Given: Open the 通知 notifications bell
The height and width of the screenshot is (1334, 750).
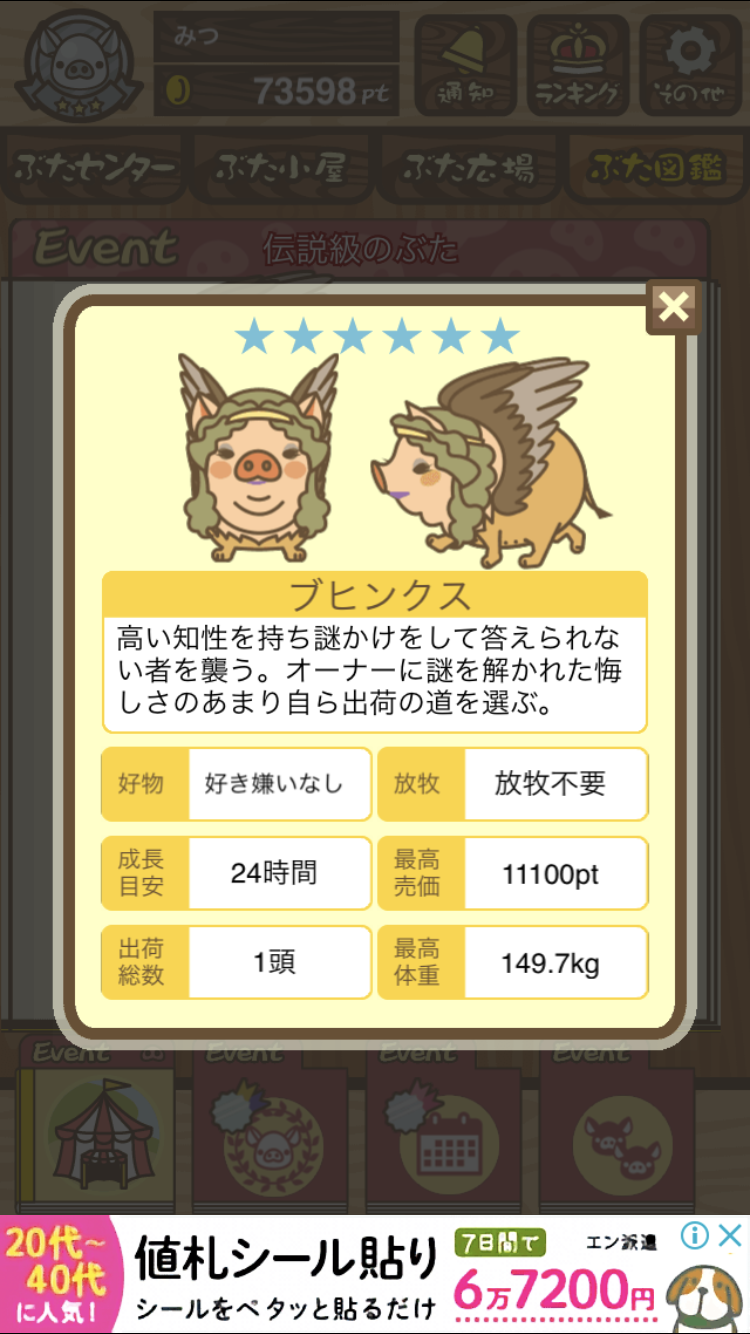Looking at the screenshot, I should 465,65.
